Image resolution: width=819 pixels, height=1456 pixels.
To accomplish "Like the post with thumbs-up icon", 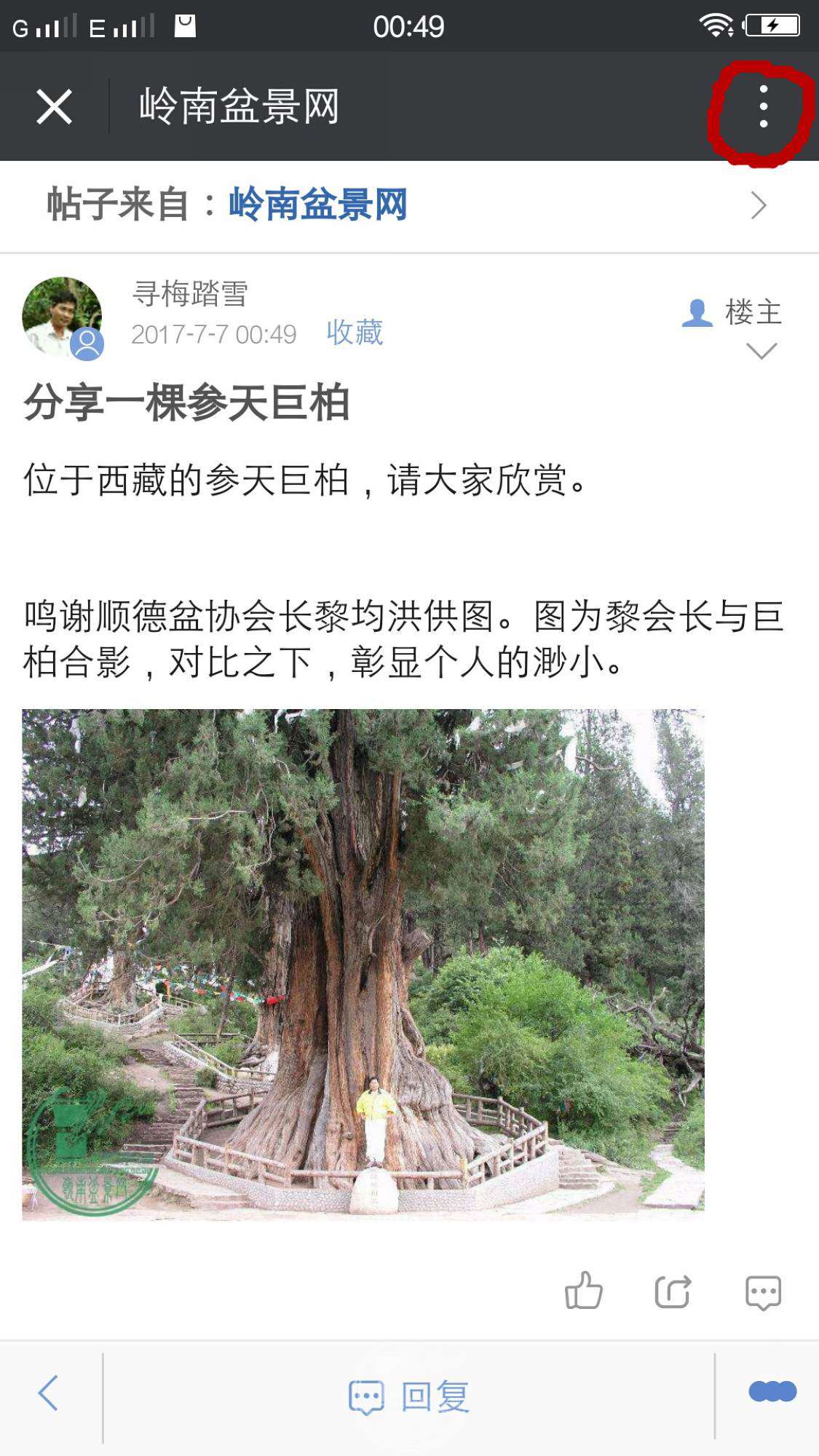I will 584,1291.
